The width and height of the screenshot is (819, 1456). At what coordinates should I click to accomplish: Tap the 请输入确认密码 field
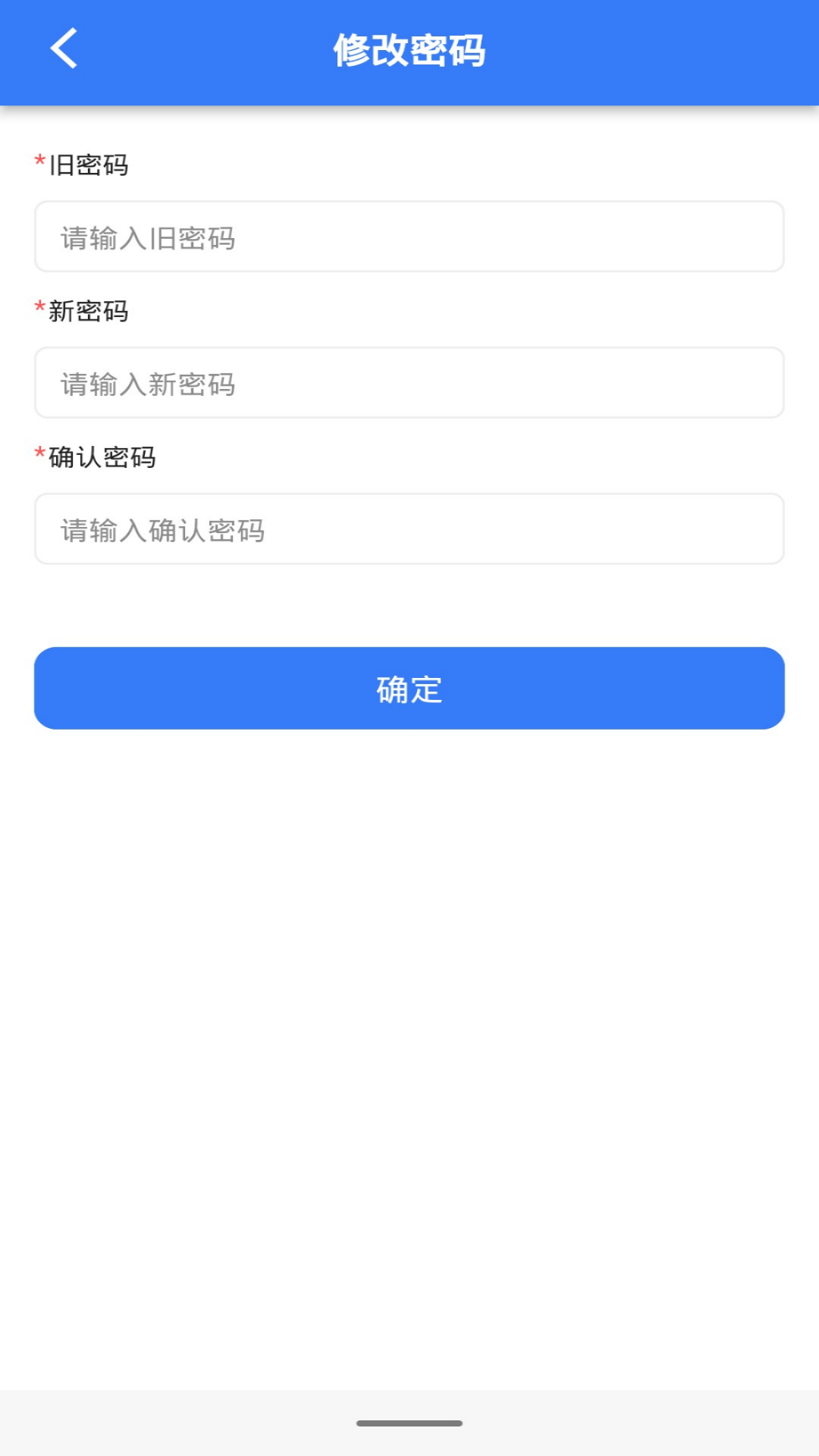(409, 529)
